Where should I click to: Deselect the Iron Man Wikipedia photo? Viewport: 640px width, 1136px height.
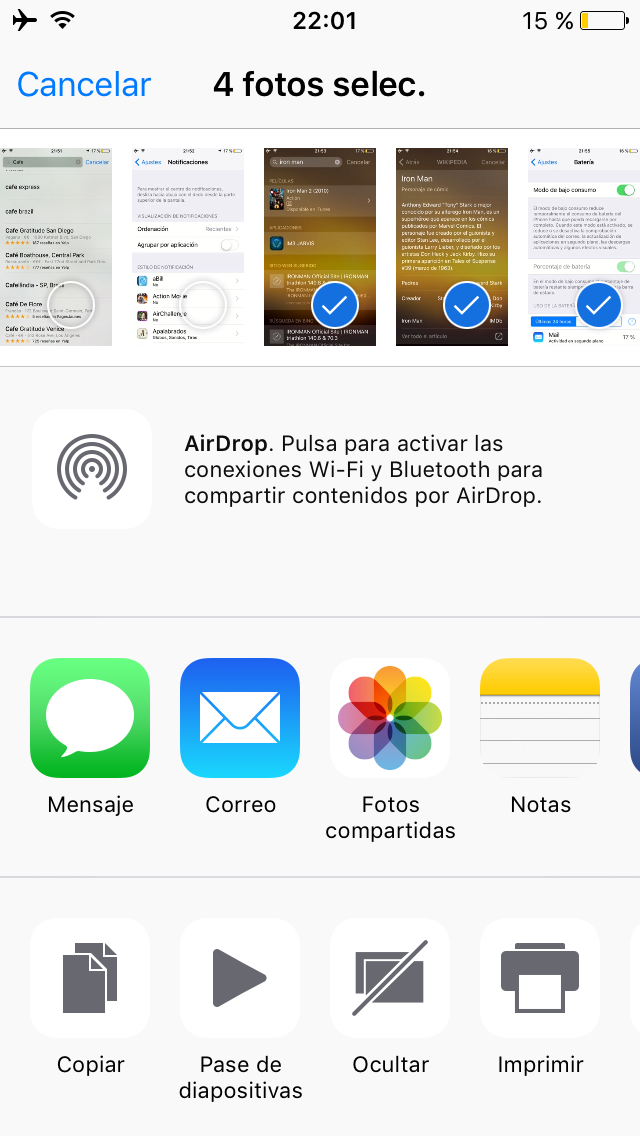pos(452,246)
